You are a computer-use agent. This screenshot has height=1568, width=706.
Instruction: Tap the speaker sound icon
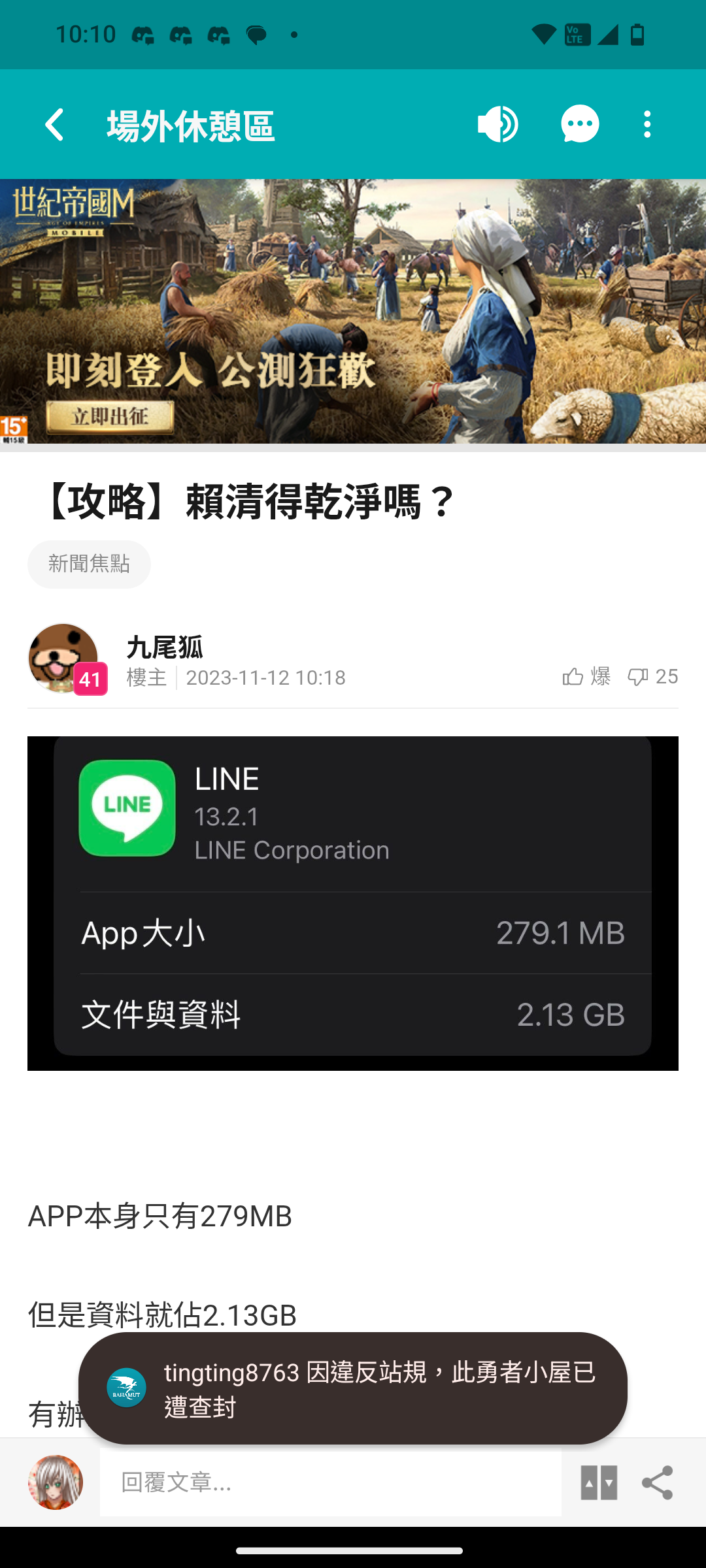pos(498,124)
